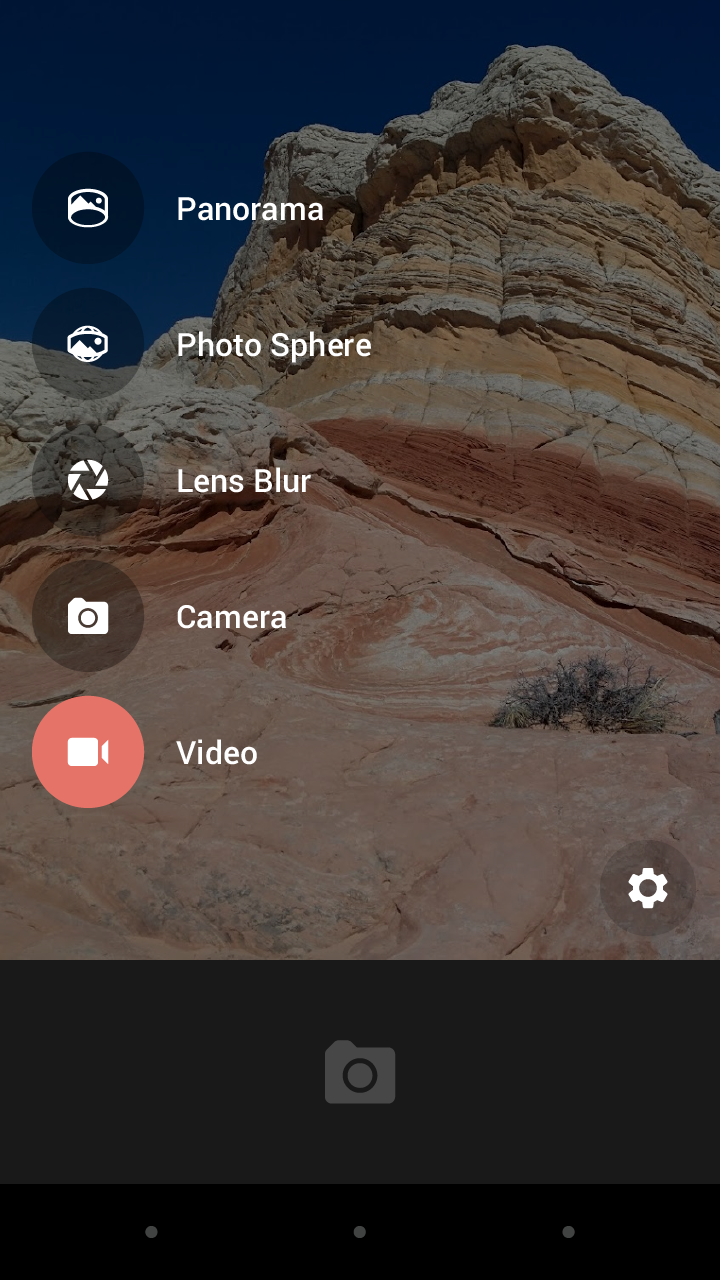Select the camcorder glyph inside the red circle

tap(88, 752)
